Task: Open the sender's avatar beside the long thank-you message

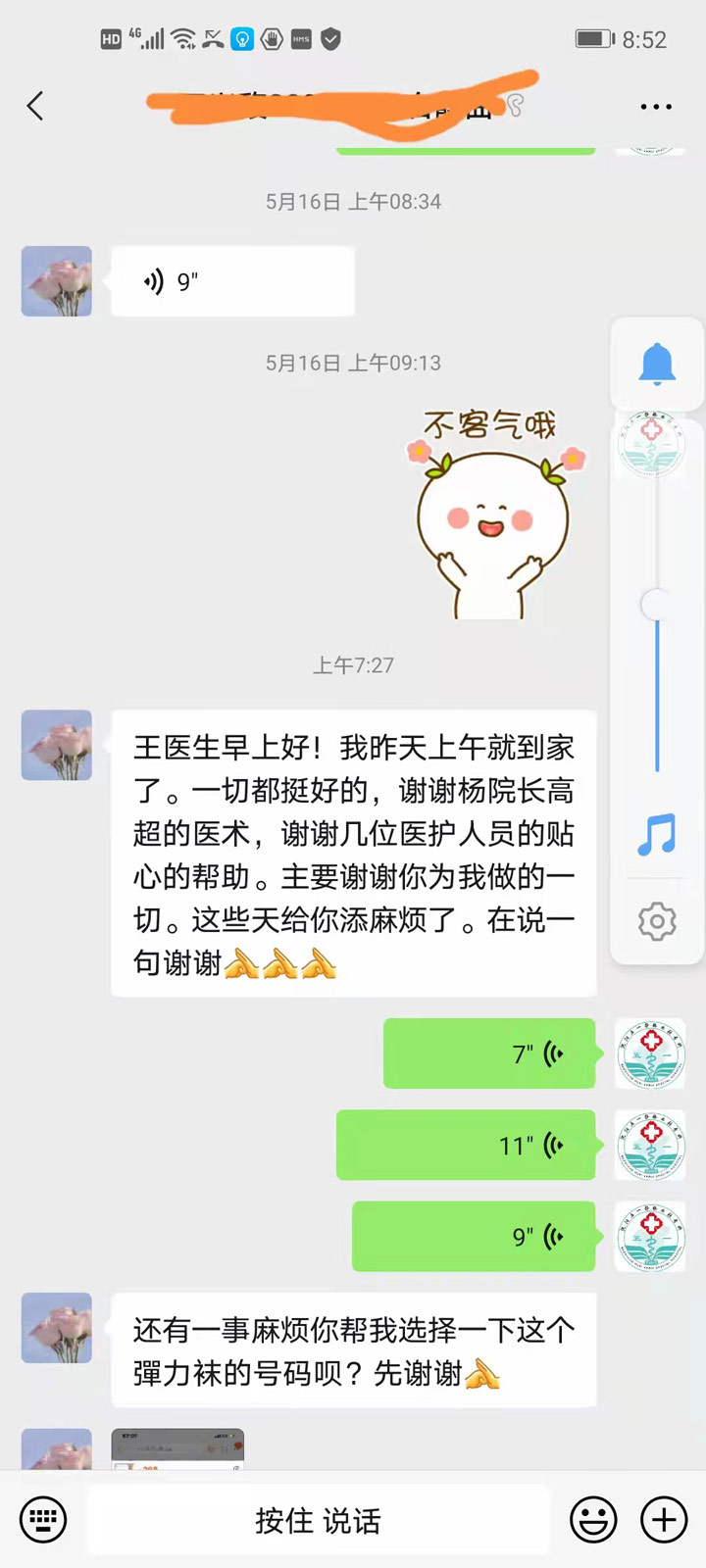Action: tap(57, 746)
